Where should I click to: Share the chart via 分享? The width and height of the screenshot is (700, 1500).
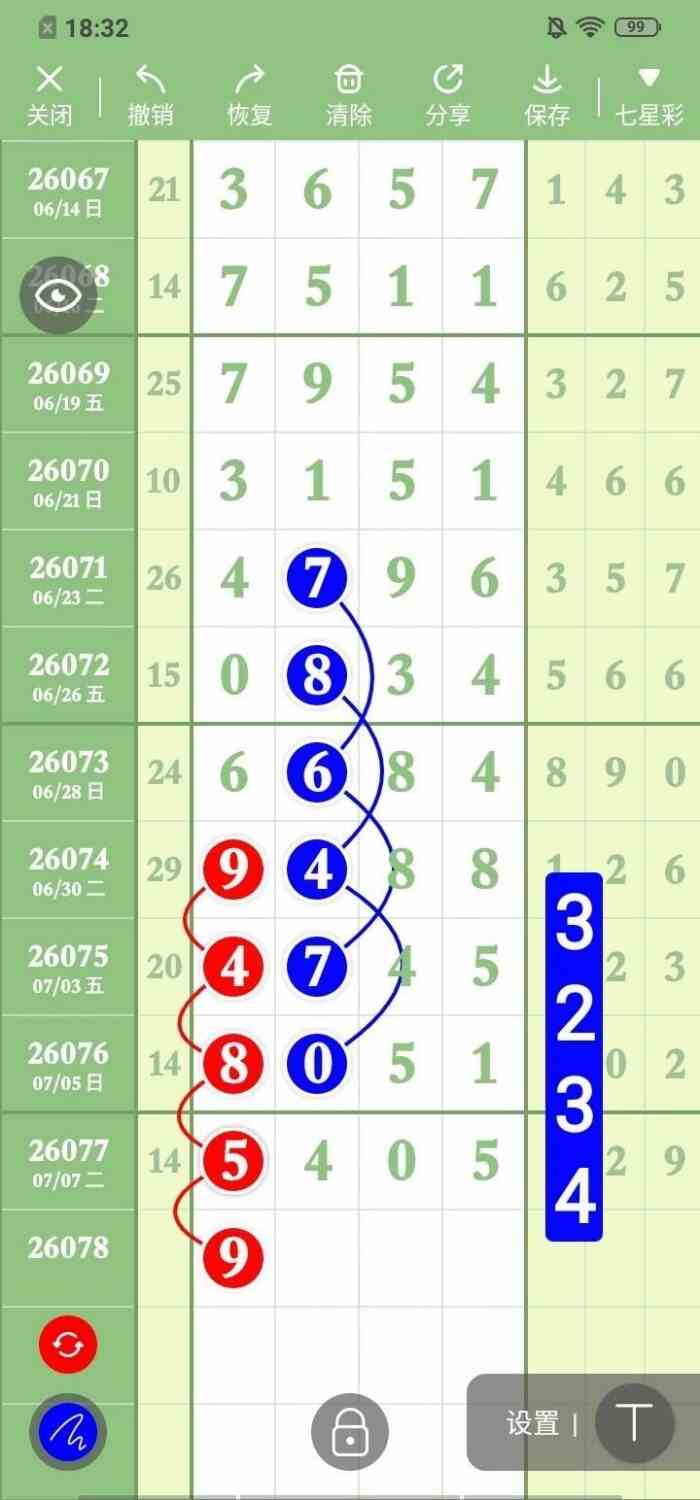447,97
